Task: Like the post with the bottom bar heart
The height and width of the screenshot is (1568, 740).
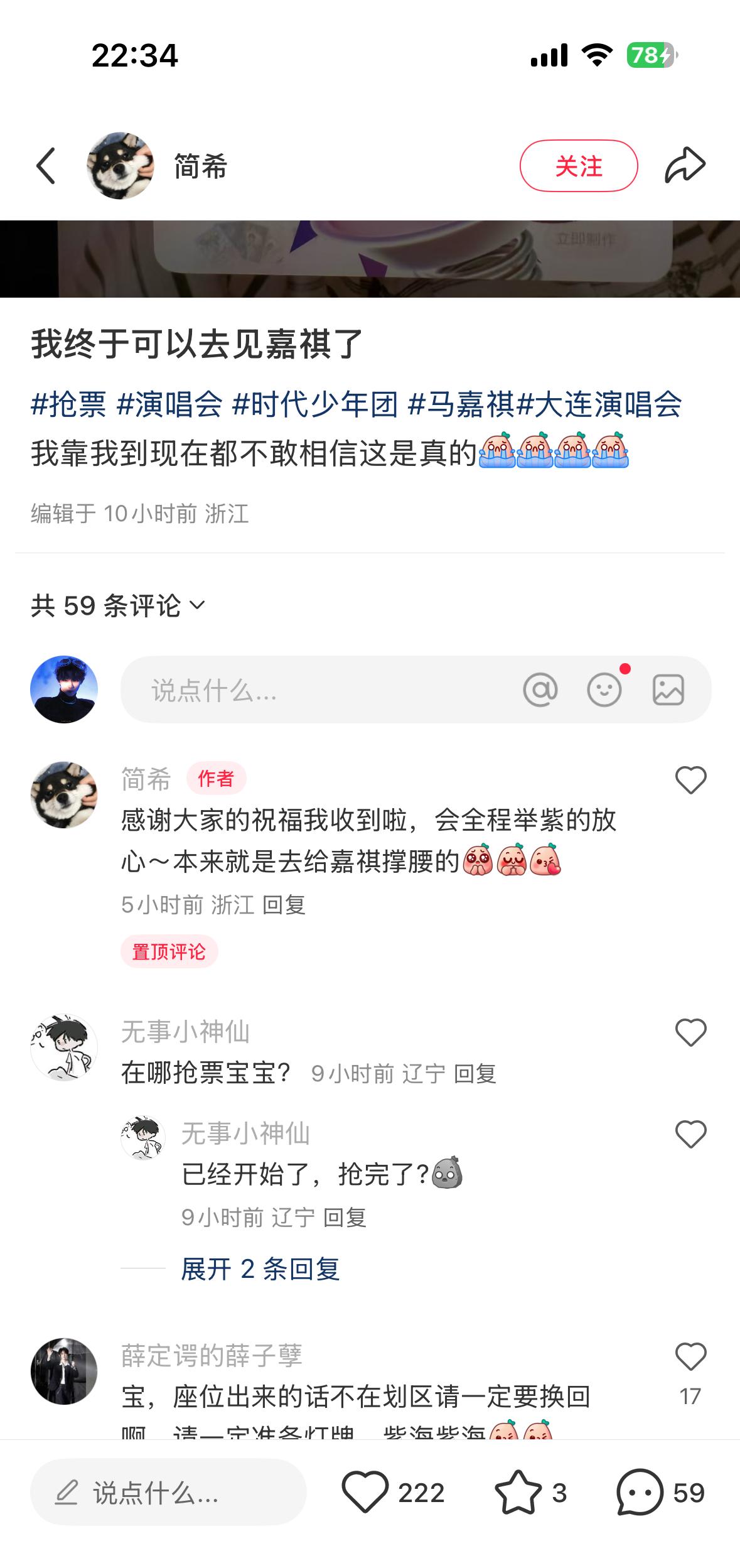Action: pos(365,1492)
